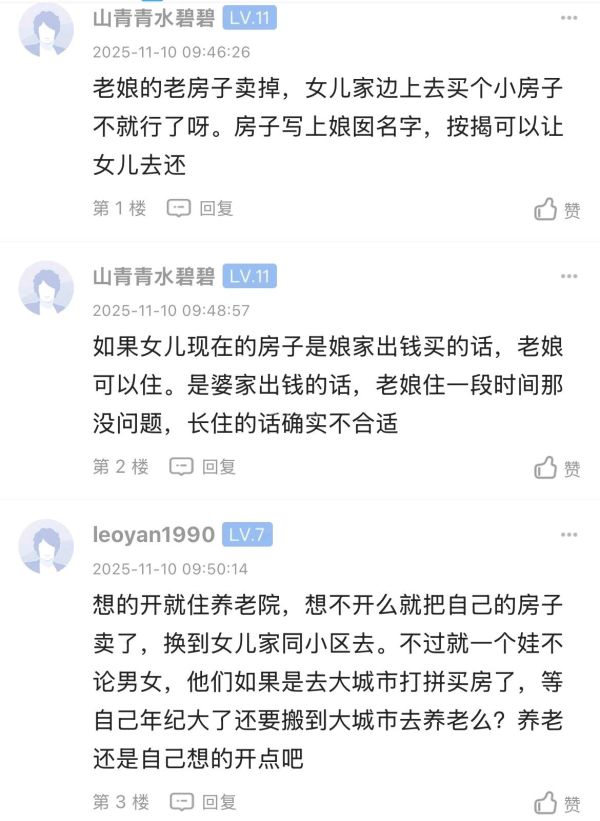The image size is (600, 821).
Task: Like leoyan1990's 第3楼 comment
Action: (x=558, y=803)
